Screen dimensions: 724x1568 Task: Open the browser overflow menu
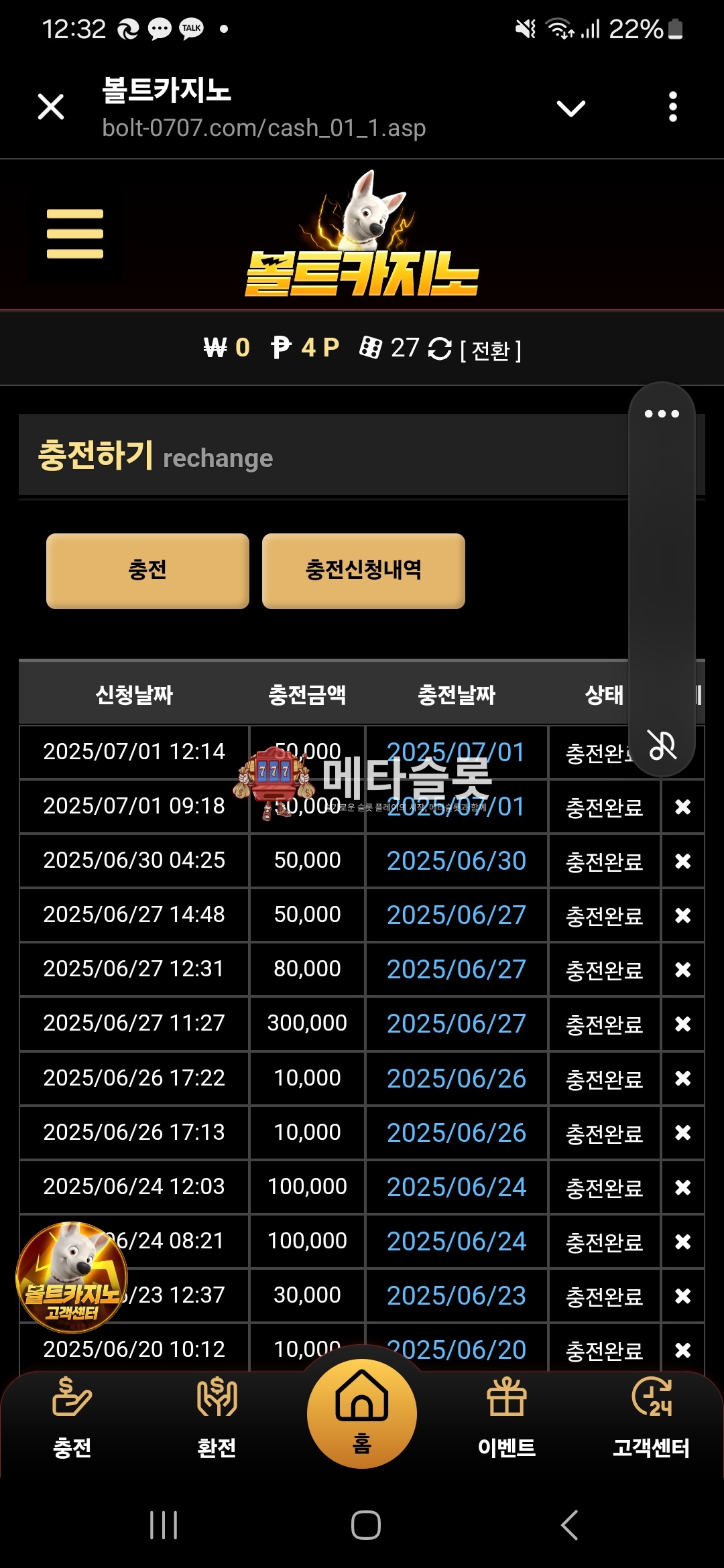(x=673, y=107)
